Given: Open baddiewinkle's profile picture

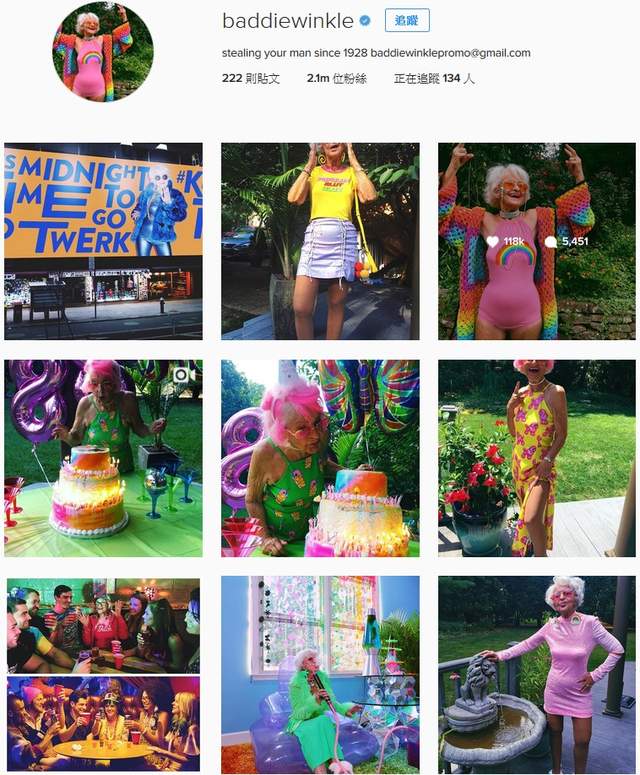Looking at the screenshot, I should (103, 51).
